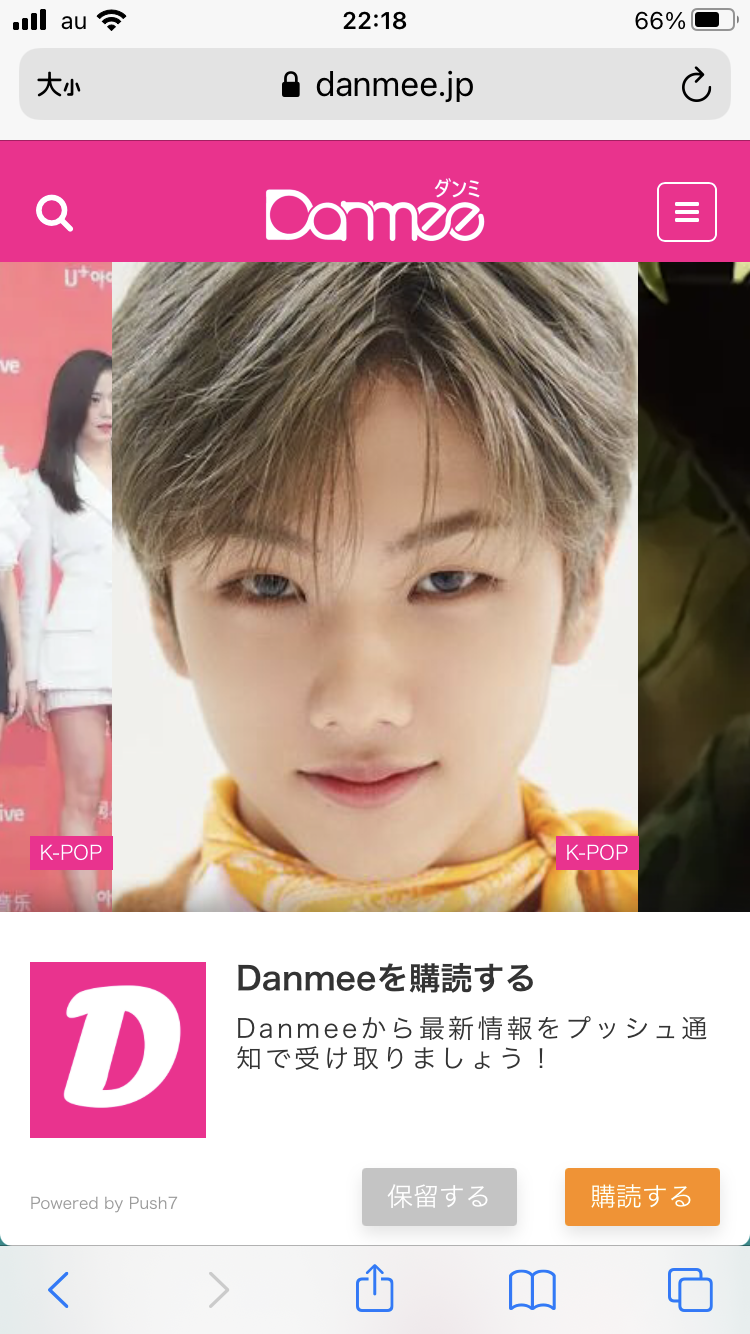750x1334 pixels.
Task: Open Safari bookmarks
Action: point(532,1290)
